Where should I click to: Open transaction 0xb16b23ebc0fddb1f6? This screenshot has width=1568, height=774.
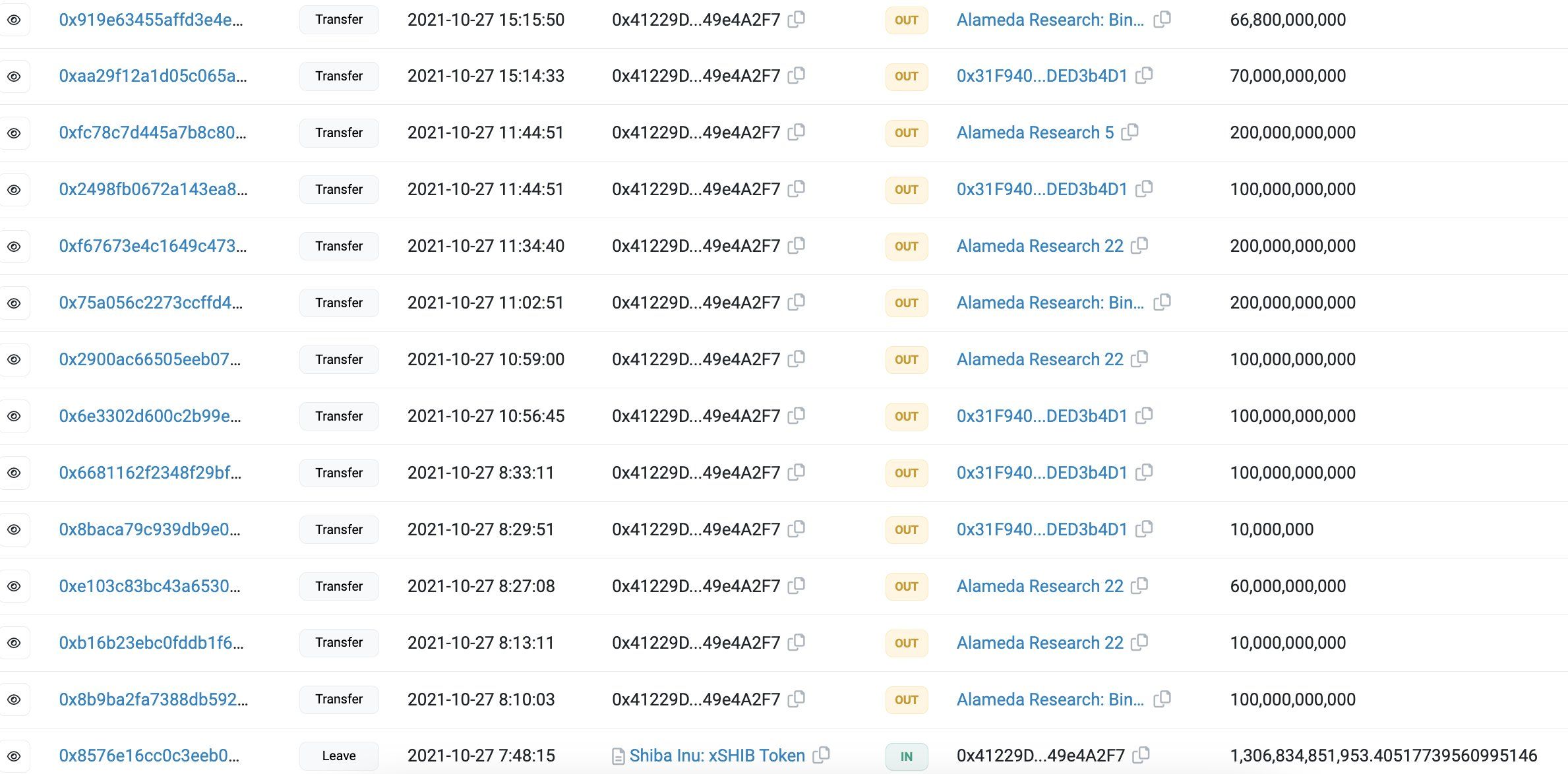151,643
